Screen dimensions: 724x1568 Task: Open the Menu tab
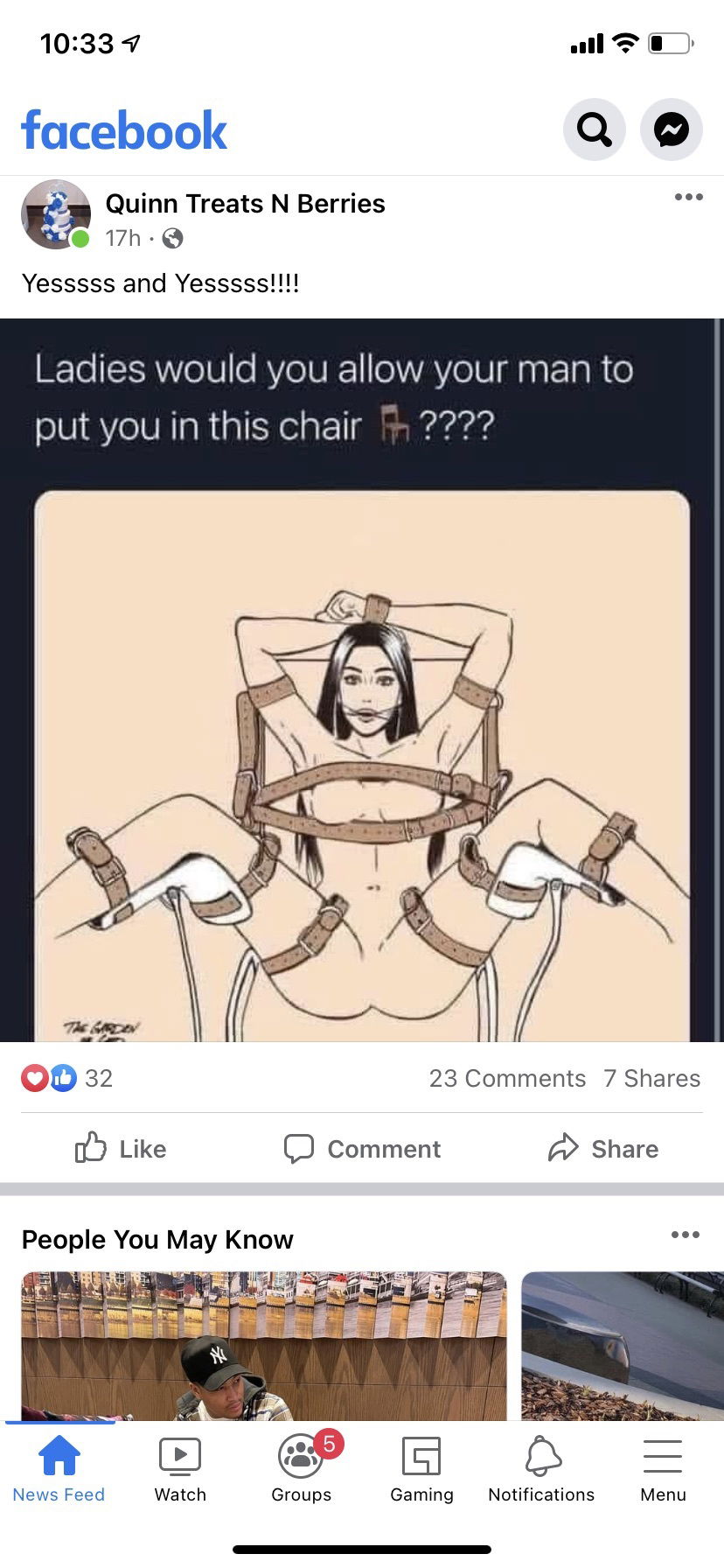(x=663, y=1470)
